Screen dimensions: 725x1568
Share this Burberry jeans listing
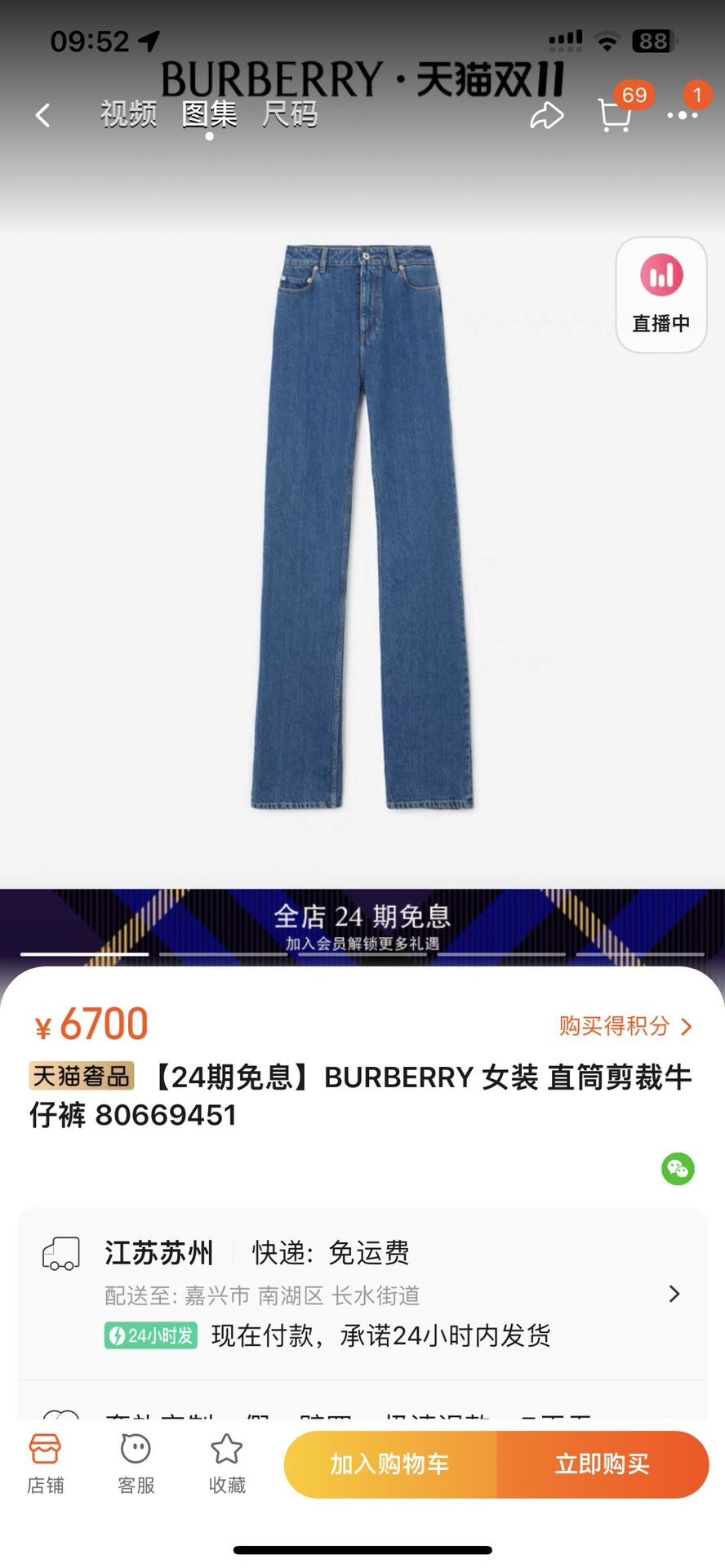click(x=546, y=116)
